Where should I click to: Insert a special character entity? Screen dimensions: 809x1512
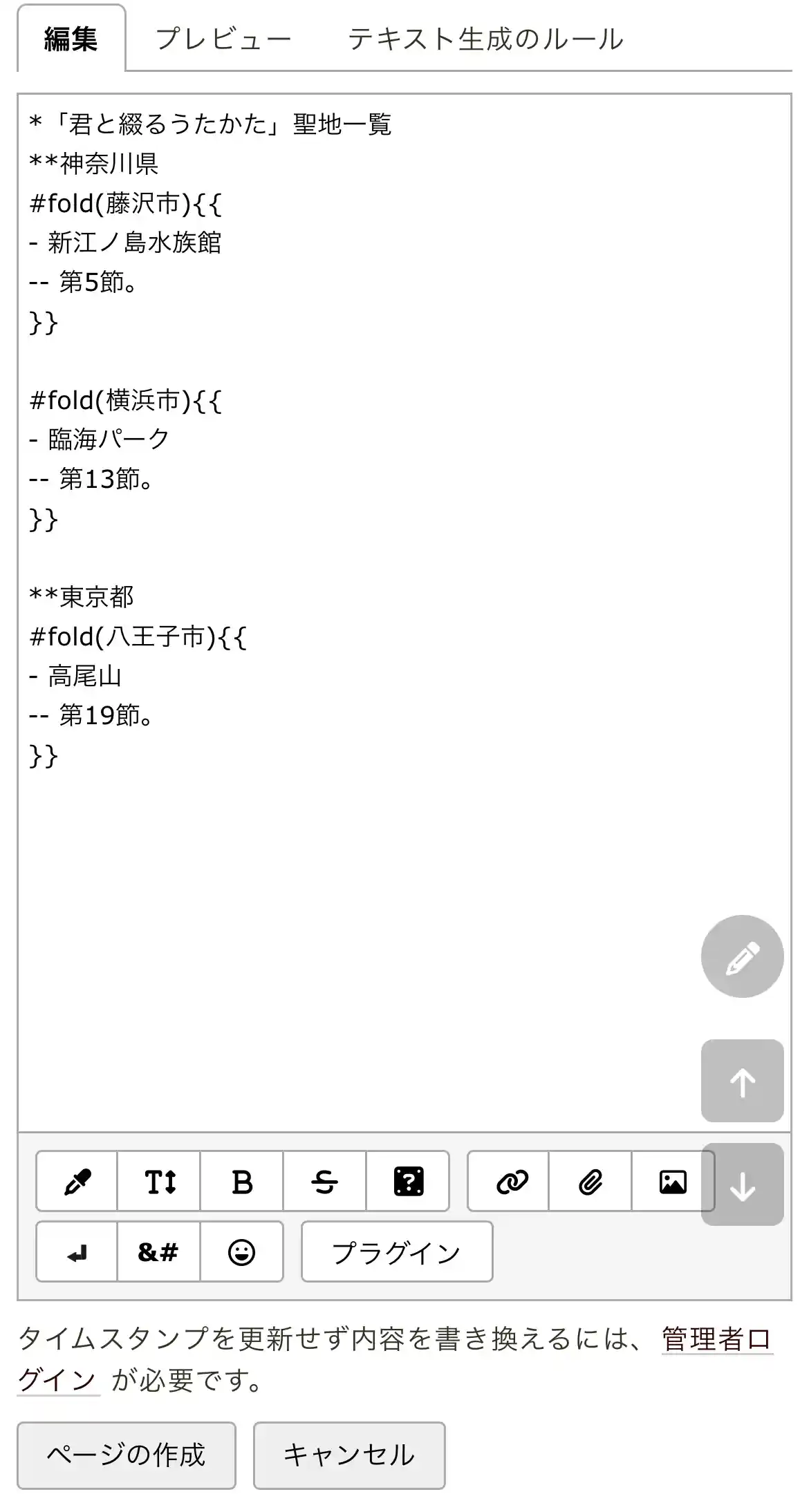click(x=159, y=1252)
